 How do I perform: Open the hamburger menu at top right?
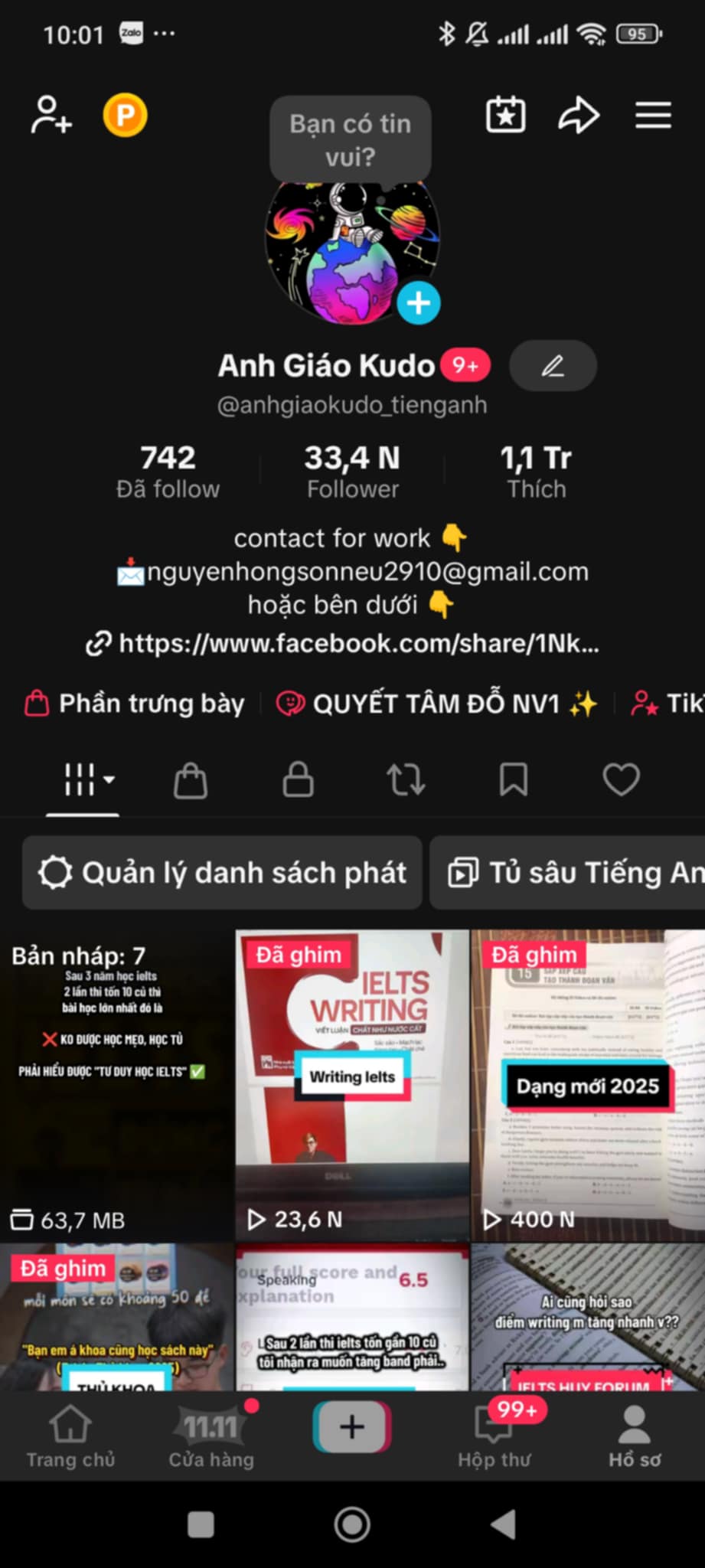pyautogui.click(x=652, y=116)
